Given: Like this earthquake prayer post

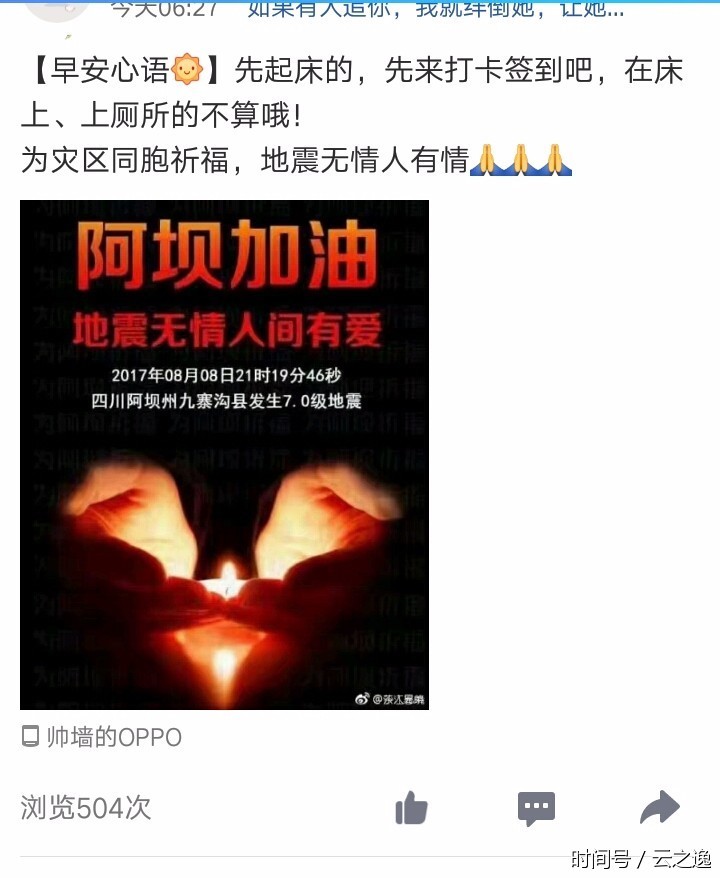Looking at the screenshot, I should (x=411, y=808).
